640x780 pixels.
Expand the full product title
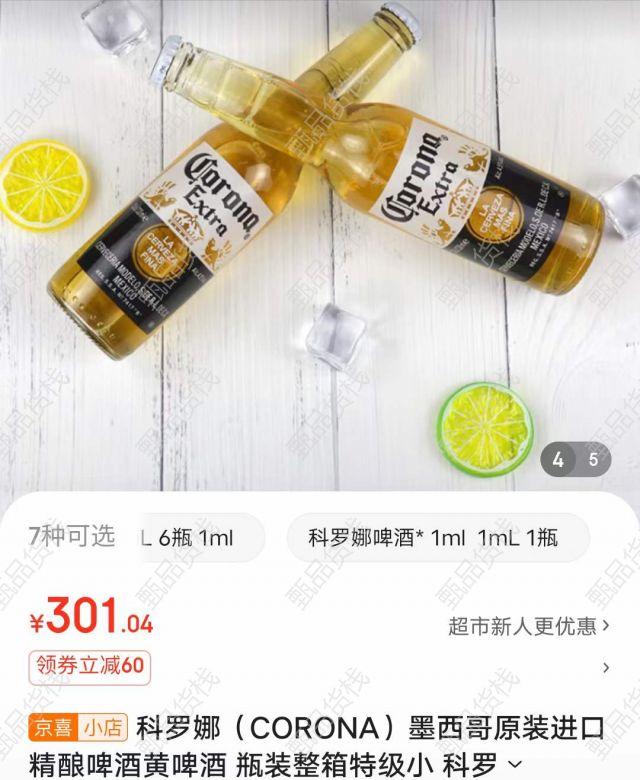pos(515,766)
